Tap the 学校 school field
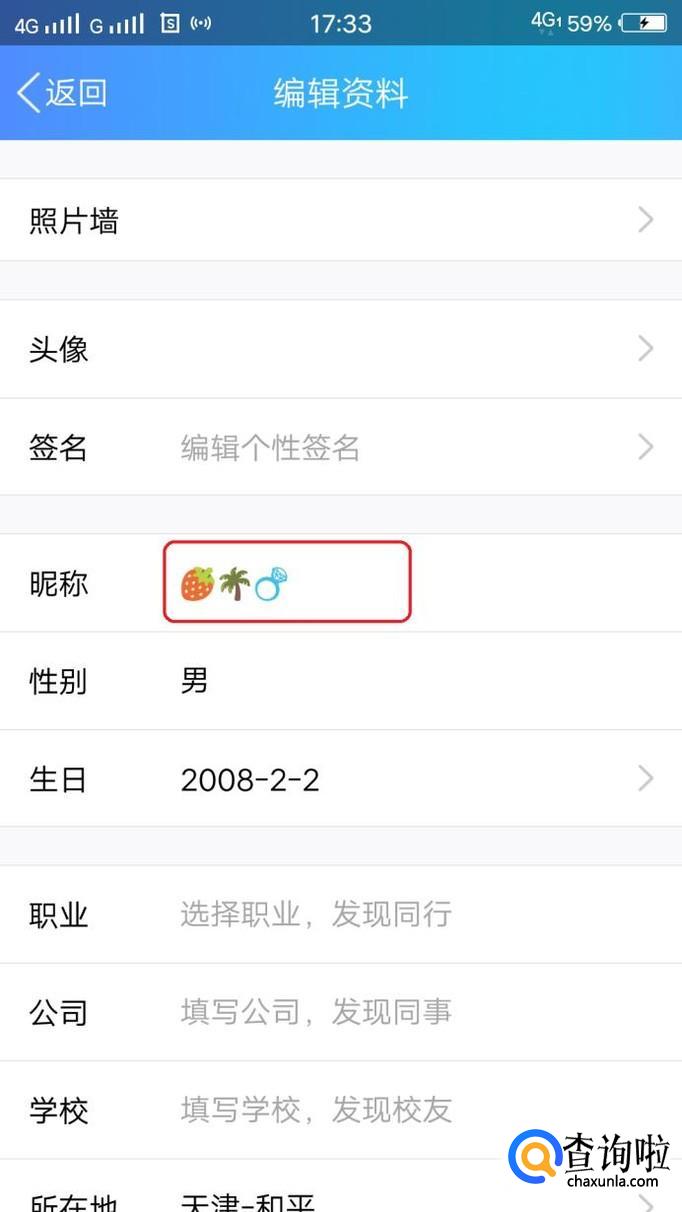 [340, 1110]
